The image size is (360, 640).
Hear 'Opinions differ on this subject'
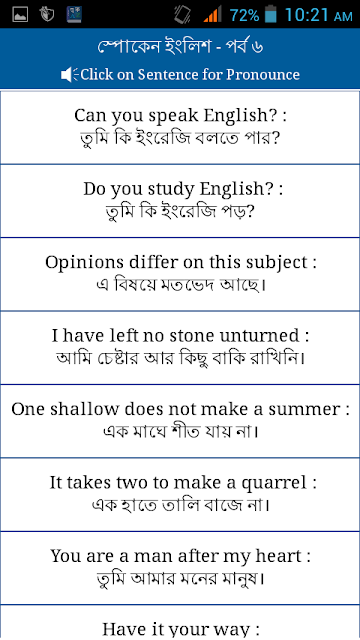tap(180, 275)
